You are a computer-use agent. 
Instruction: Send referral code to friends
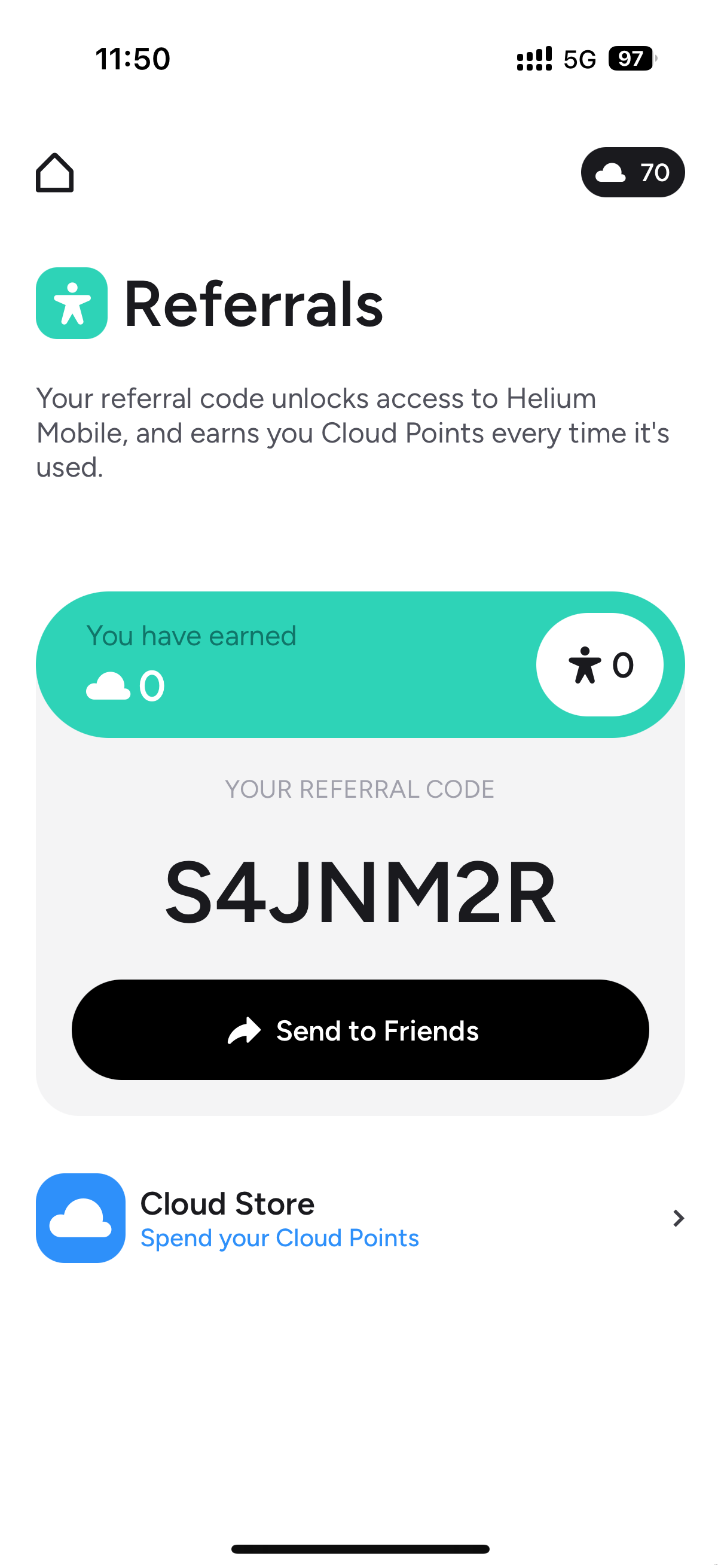(x=360, y=1030)
